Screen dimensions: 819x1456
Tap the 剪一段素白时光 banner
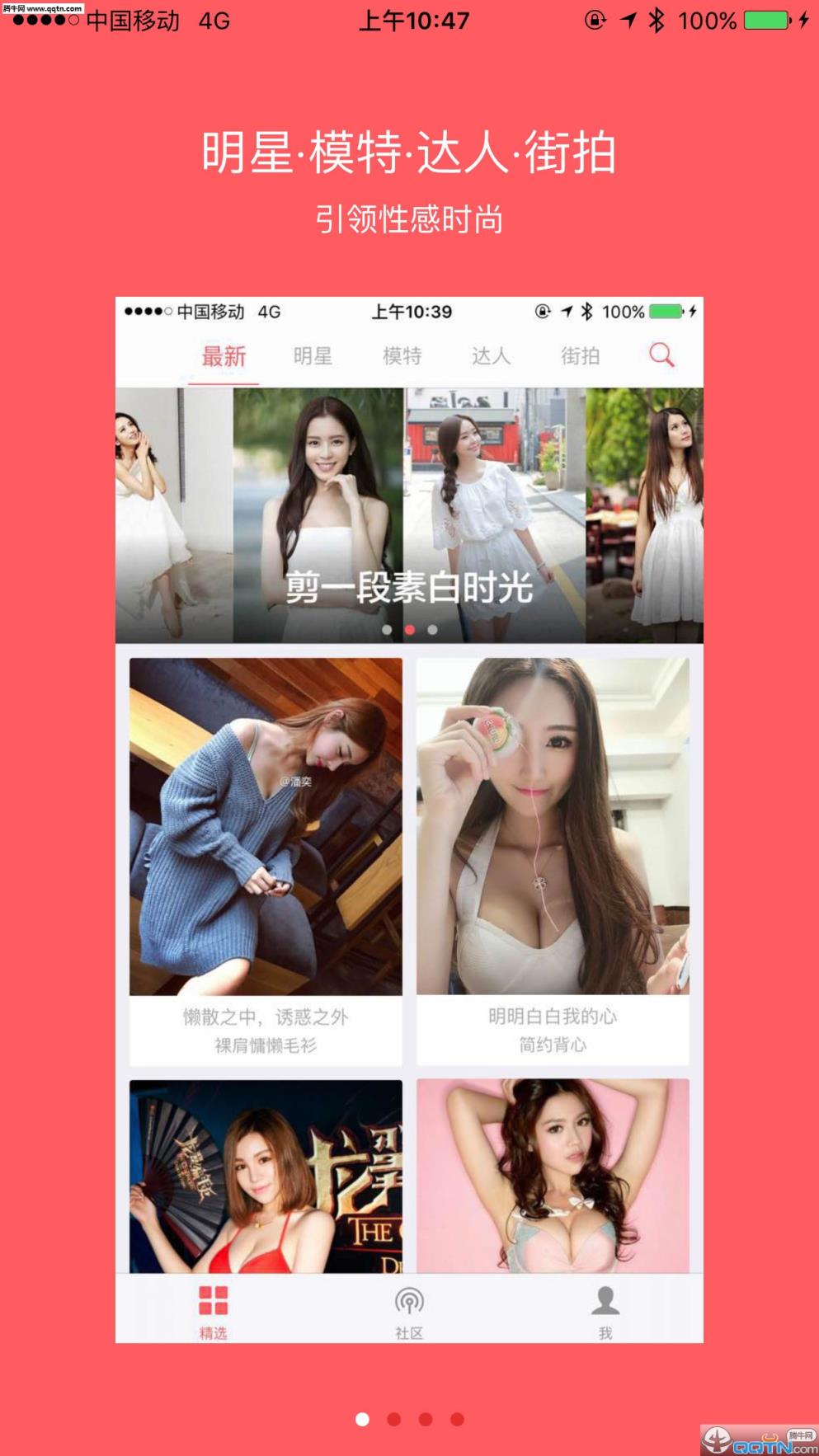[410, 587]
